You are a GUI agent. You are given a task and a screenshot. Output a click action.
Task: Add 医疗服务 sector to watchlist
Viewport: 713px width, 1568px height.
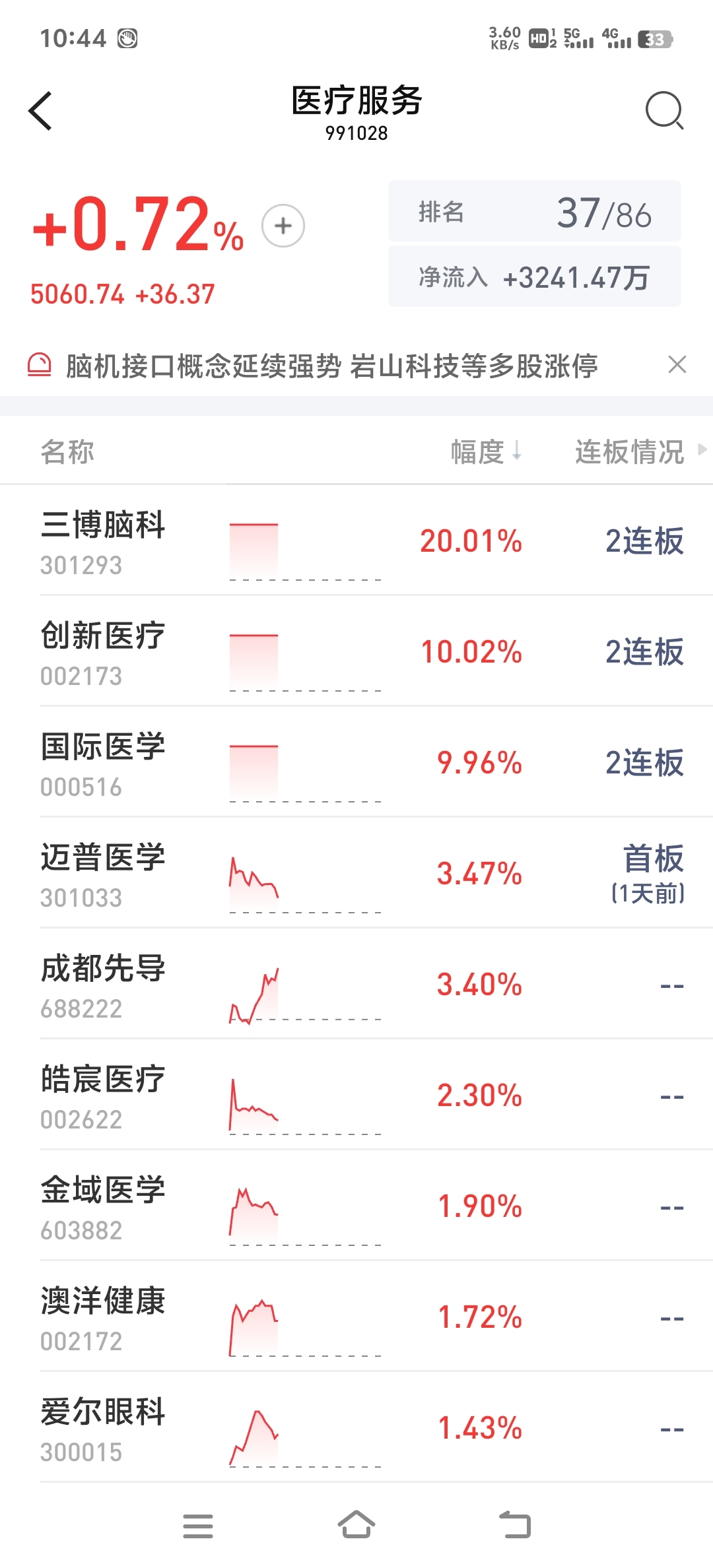[283, 226]
